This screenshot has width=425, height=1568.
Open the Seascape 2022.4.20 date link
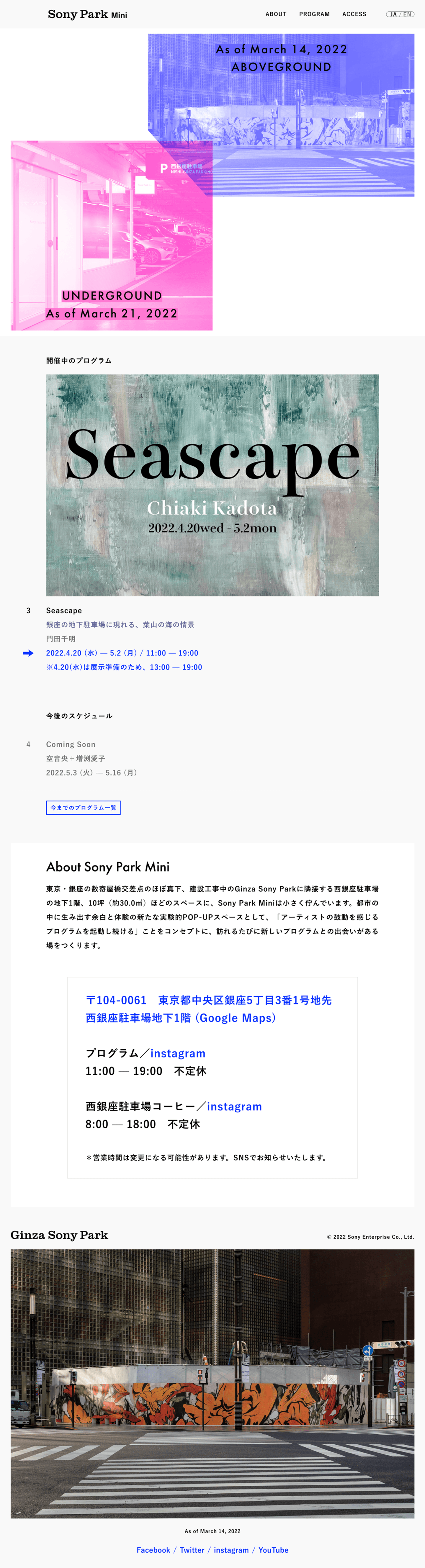click(122, 652)
